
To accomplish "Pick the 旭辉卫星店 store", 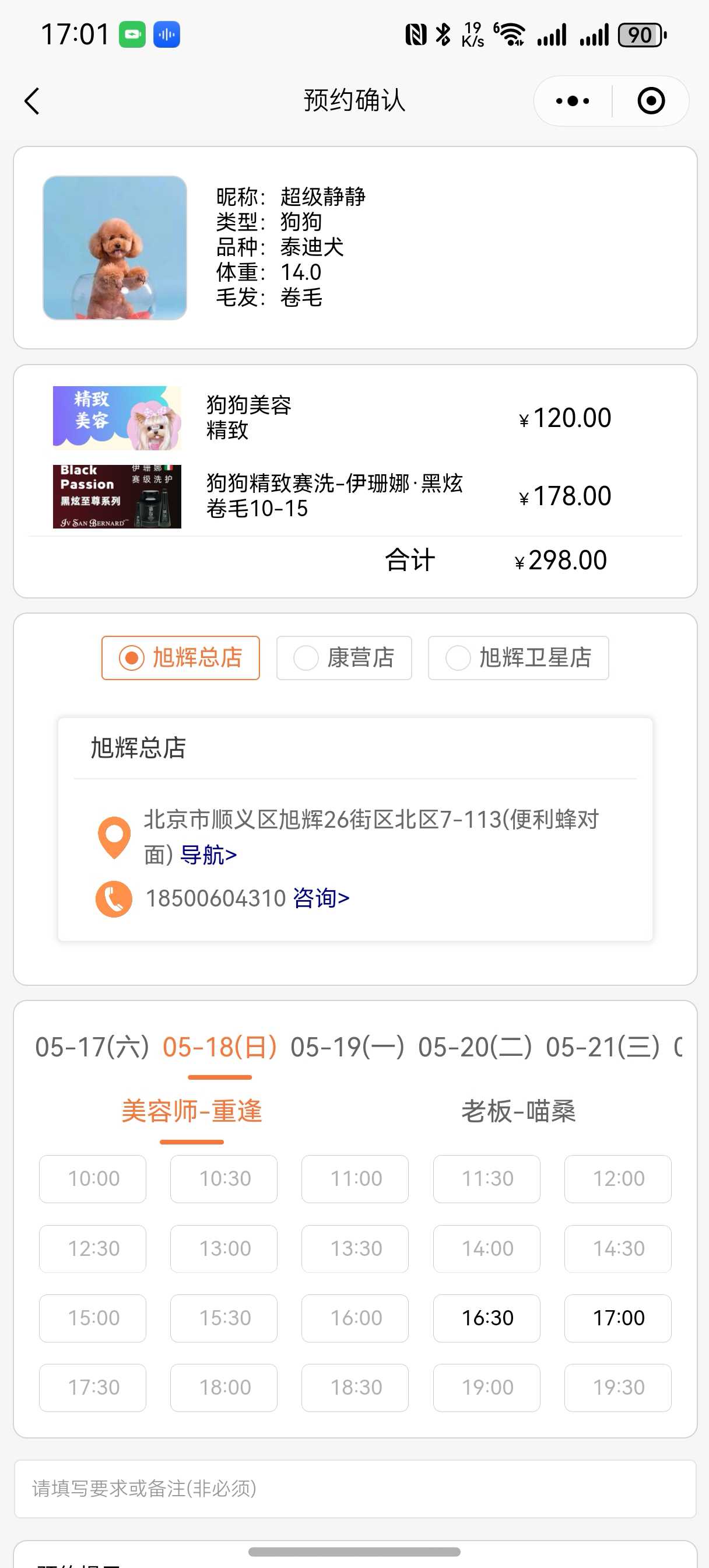I will [x=518, y=657].
